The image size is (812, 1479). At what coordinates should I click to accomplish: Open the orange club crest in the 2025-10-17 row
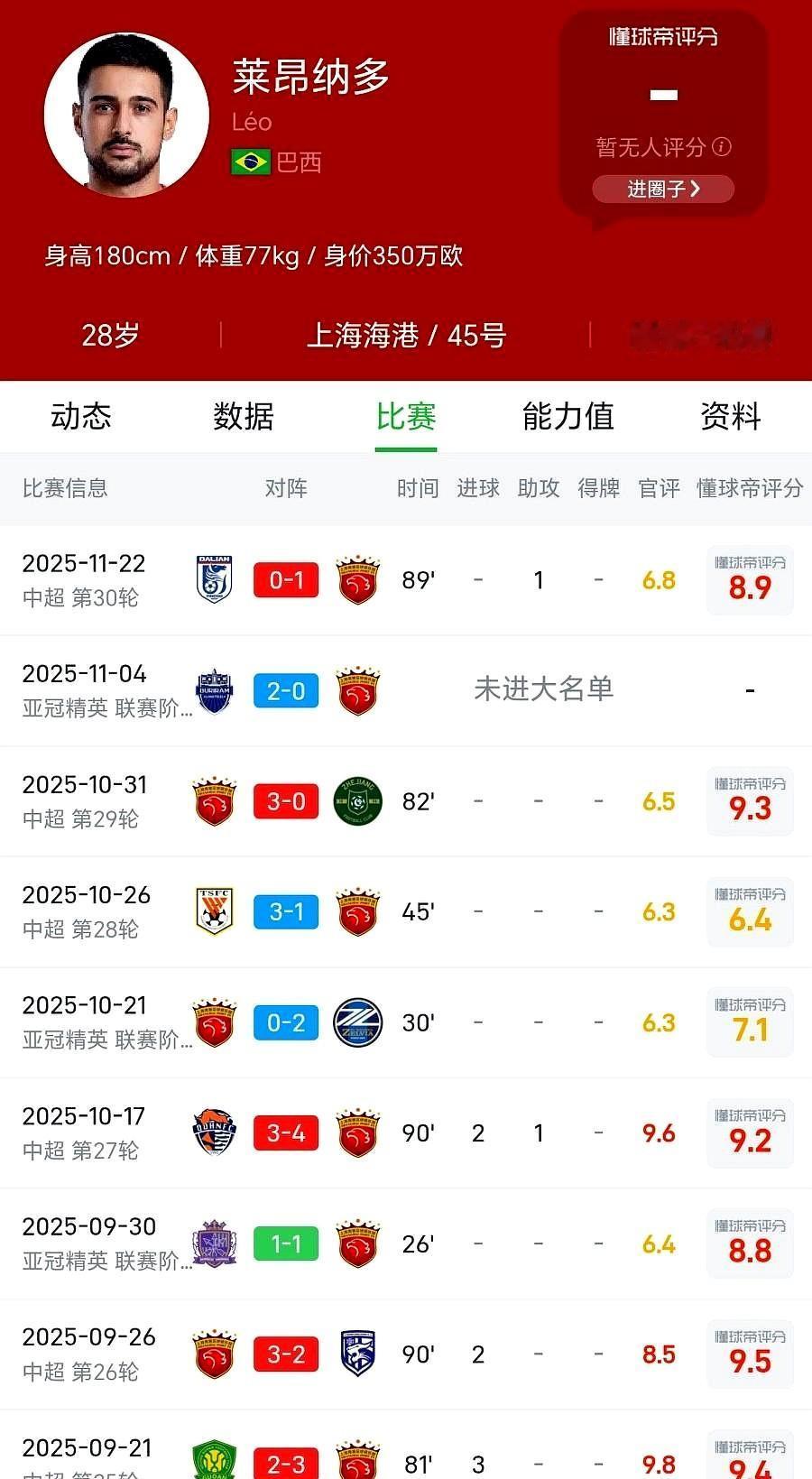pyautogui.click(x=214, y=1132)
